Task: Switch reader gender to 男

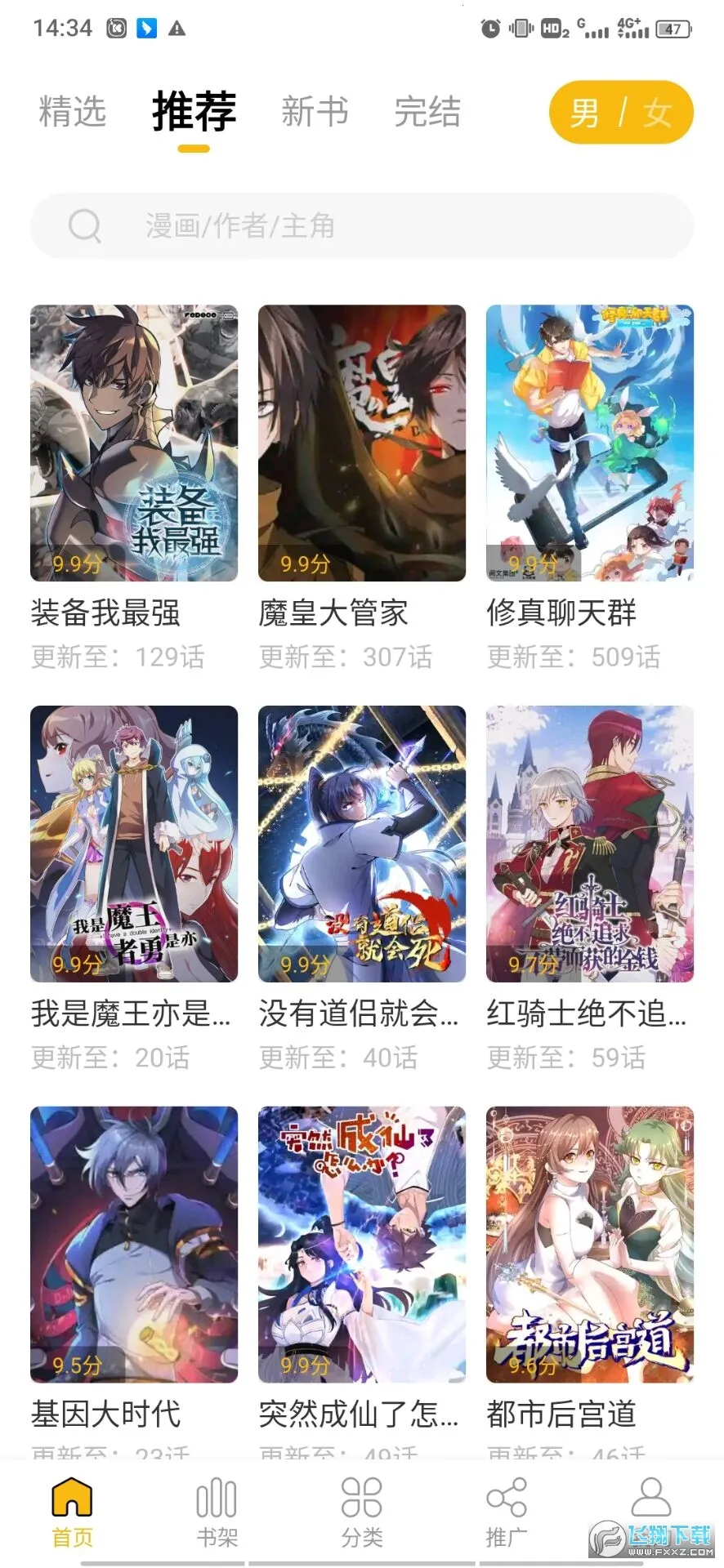Action: pyautogui.click(x=586, y=112)
